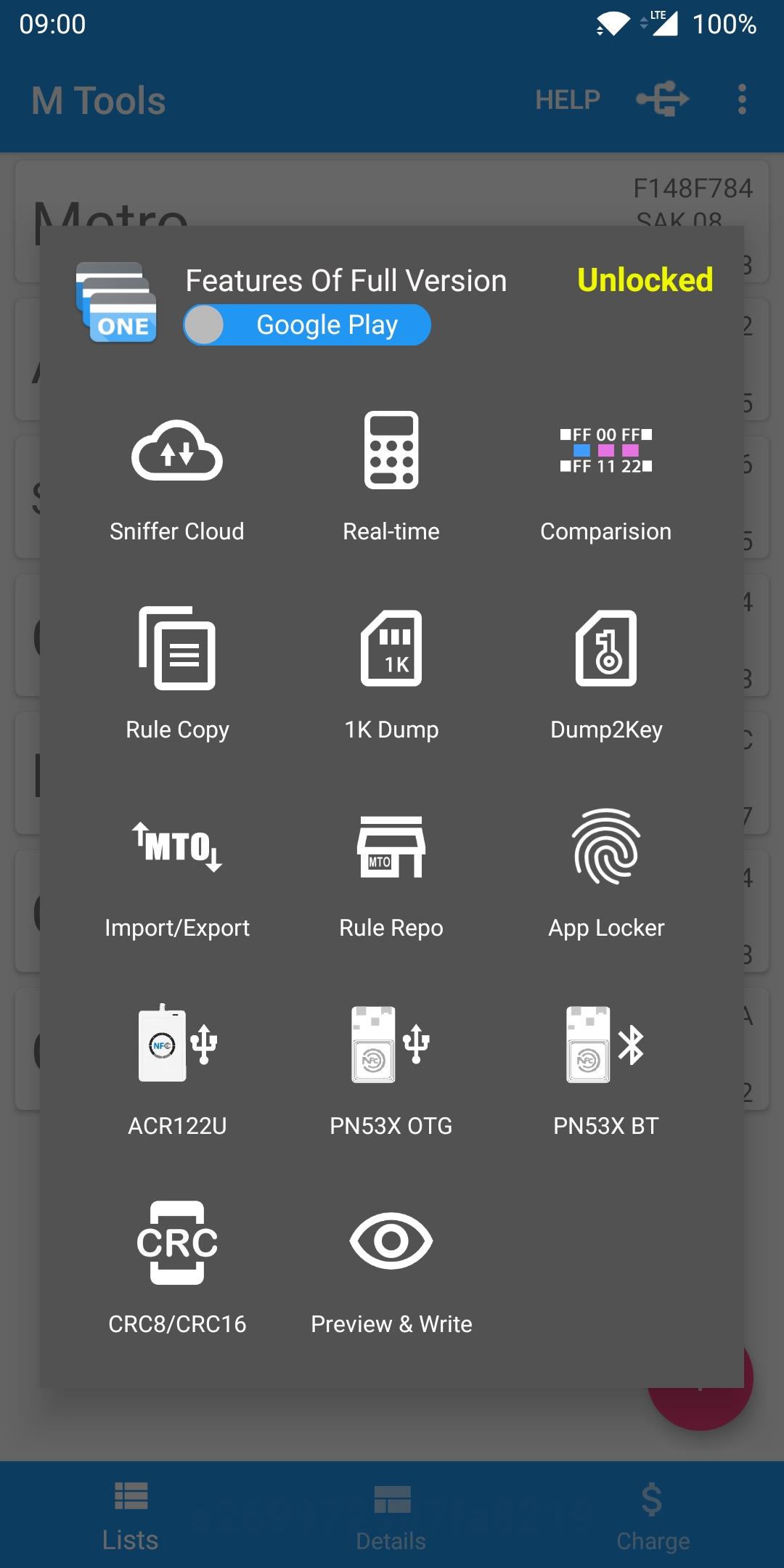Open the Preview & Write feature

pyautogui.click(x=391, y=1268)
